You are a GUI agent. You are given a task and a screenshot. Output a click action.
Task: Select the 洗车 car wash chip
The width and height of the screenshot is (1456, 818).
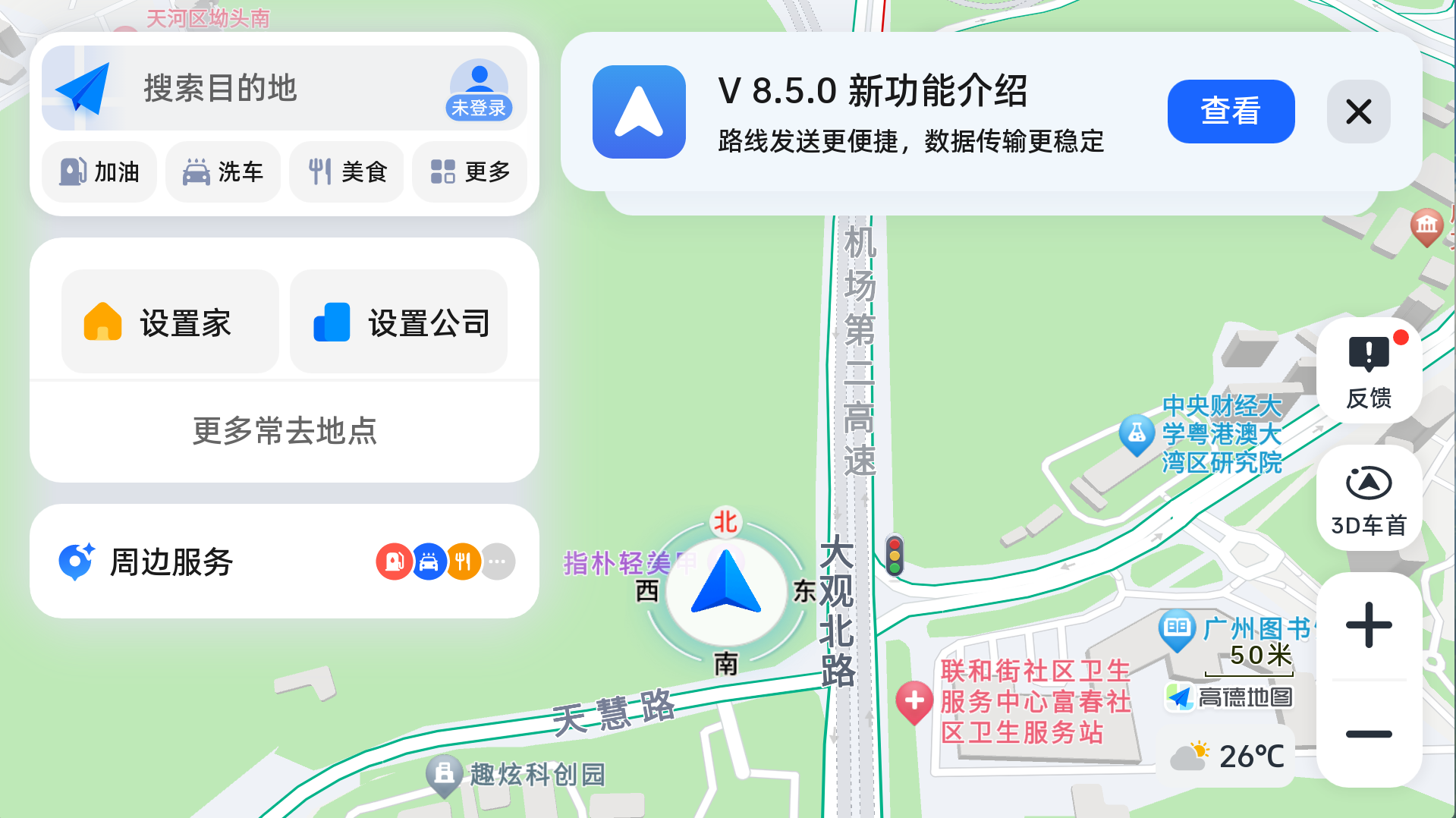223,172
